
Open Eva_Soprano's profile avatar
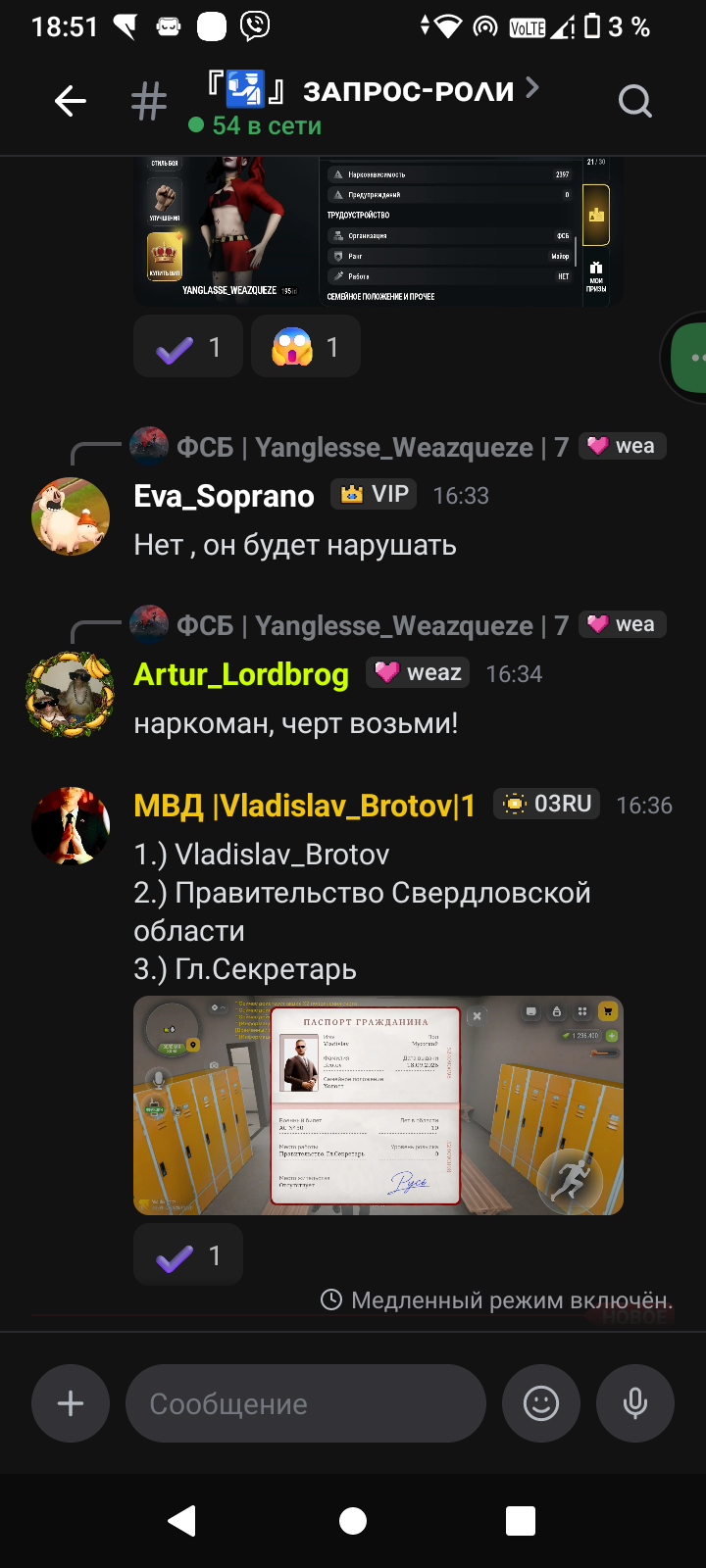point(71,516)
